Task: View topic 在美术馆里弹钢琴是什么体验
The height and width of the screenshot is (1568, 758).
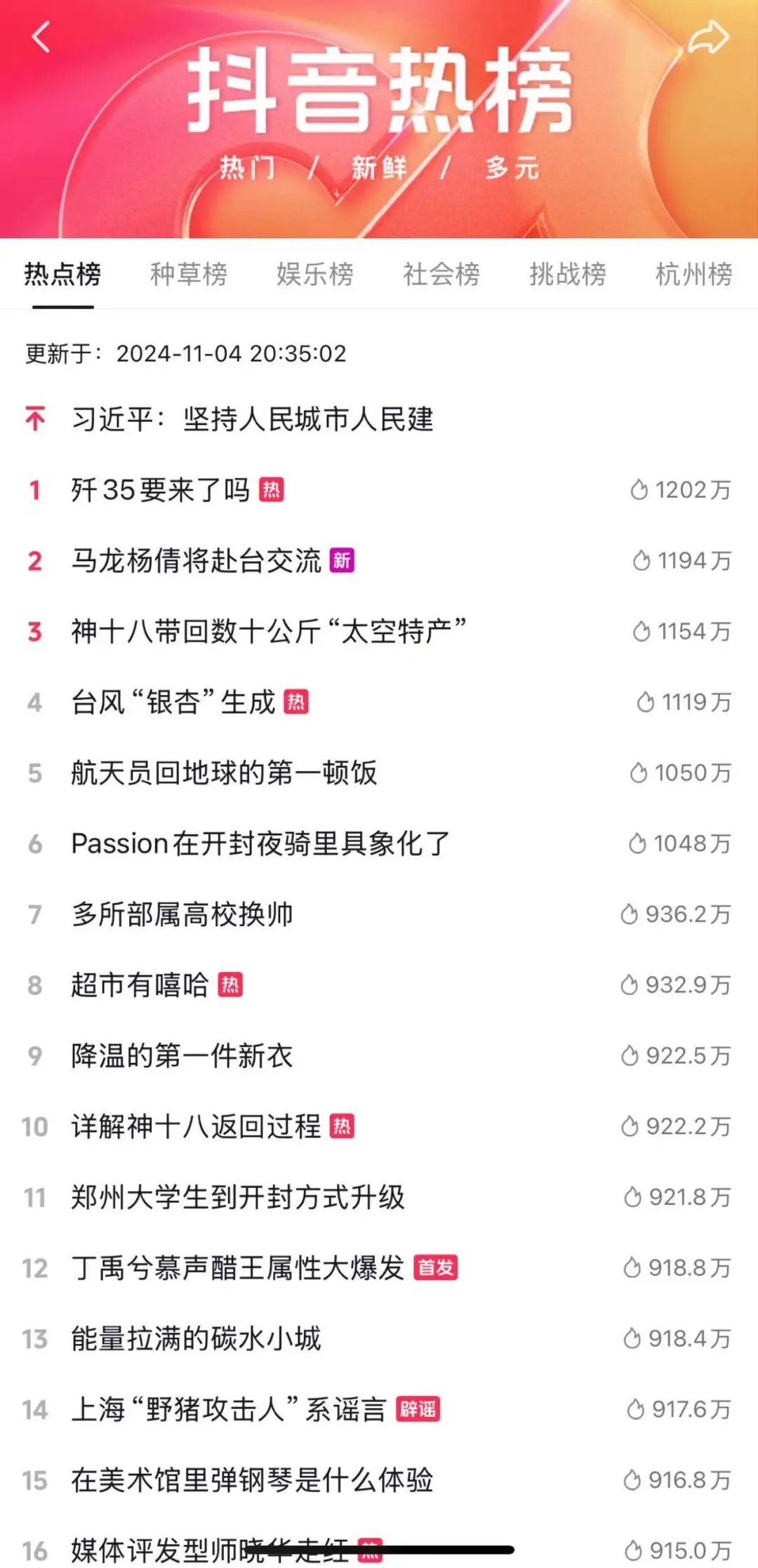Action: tap(253, 1480)
